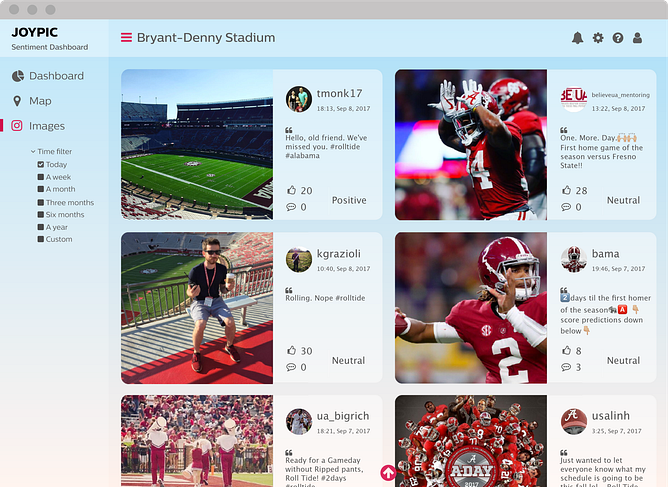Tick the Three months checkbox

click(x=41, y=202)
